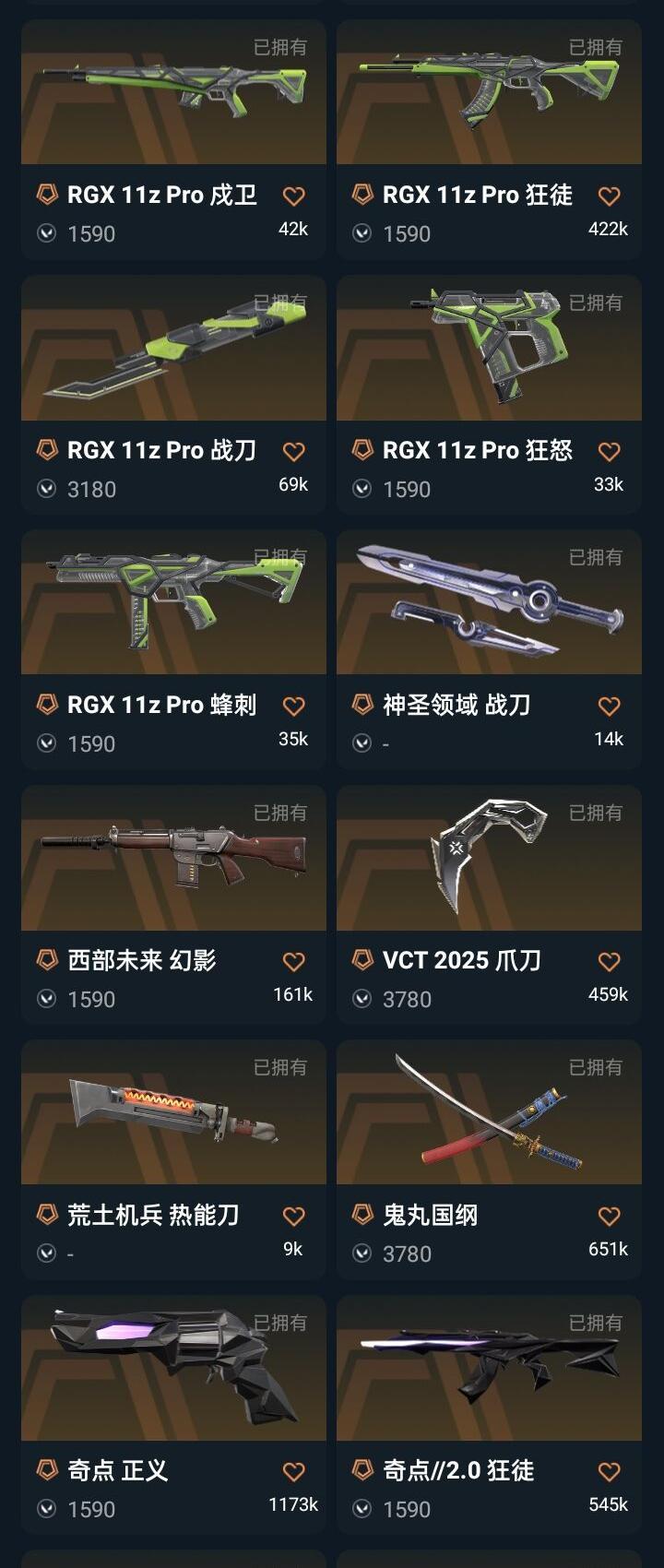
Task: Like the 奇点 正义 skin
Action: point(293,1471)
